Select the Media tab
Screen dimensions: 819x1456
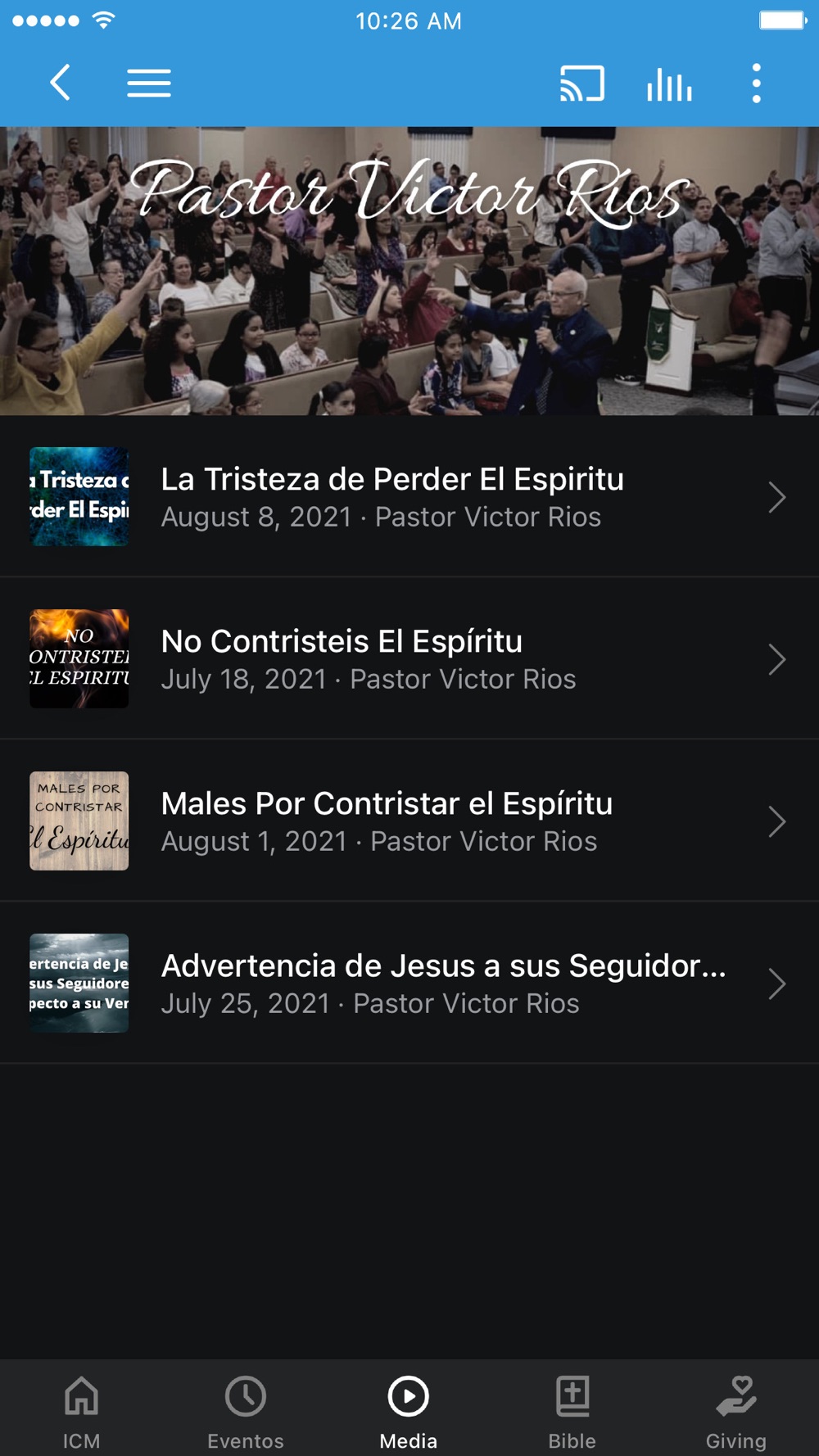tap(409, 1410)
